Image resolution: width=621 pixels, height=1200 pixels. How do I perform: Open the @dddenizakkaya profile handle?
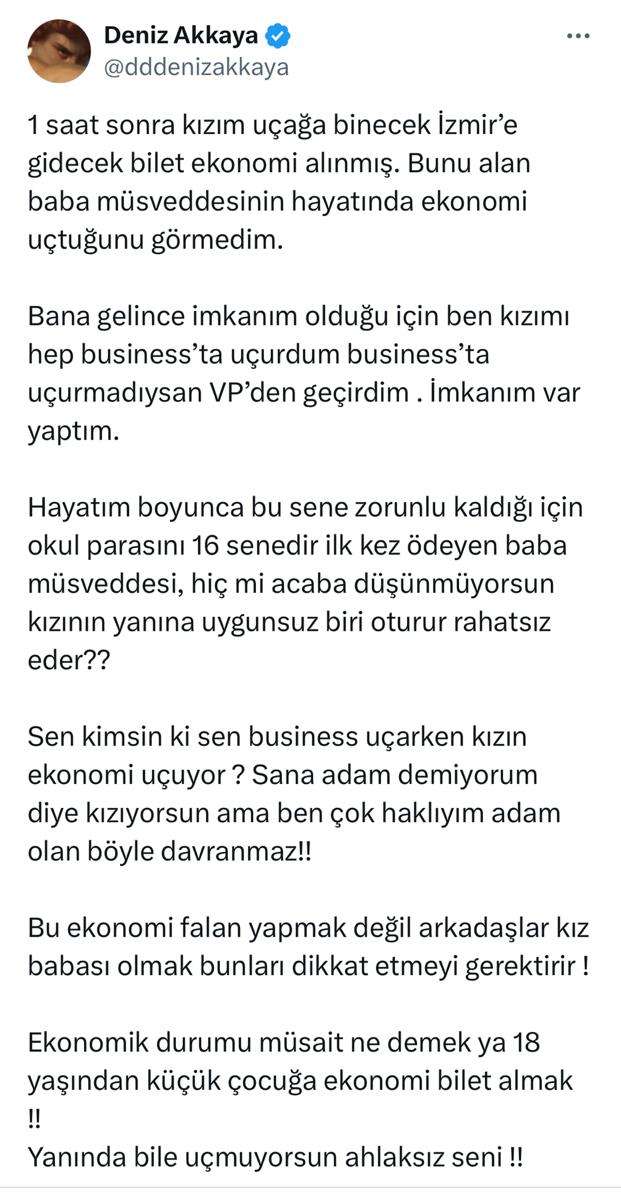tap(196, 68)
